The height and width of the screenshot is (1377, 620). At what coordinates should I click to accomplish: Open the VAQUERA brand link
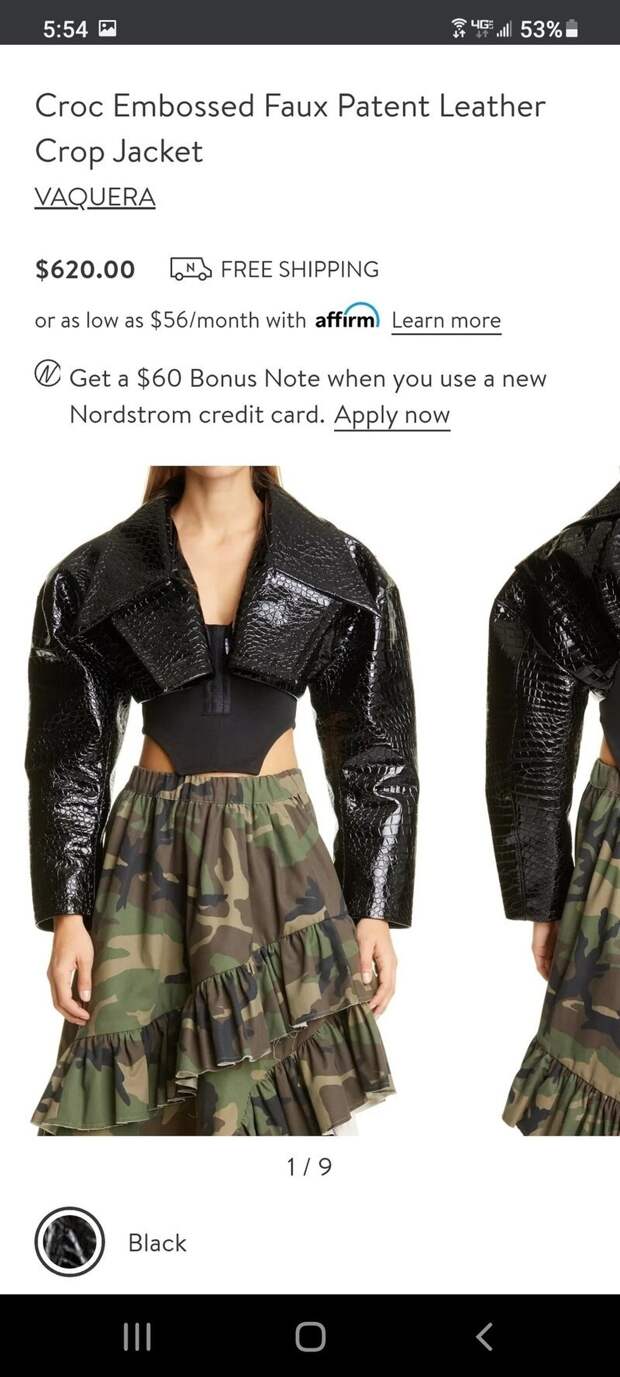pos(95,197)
